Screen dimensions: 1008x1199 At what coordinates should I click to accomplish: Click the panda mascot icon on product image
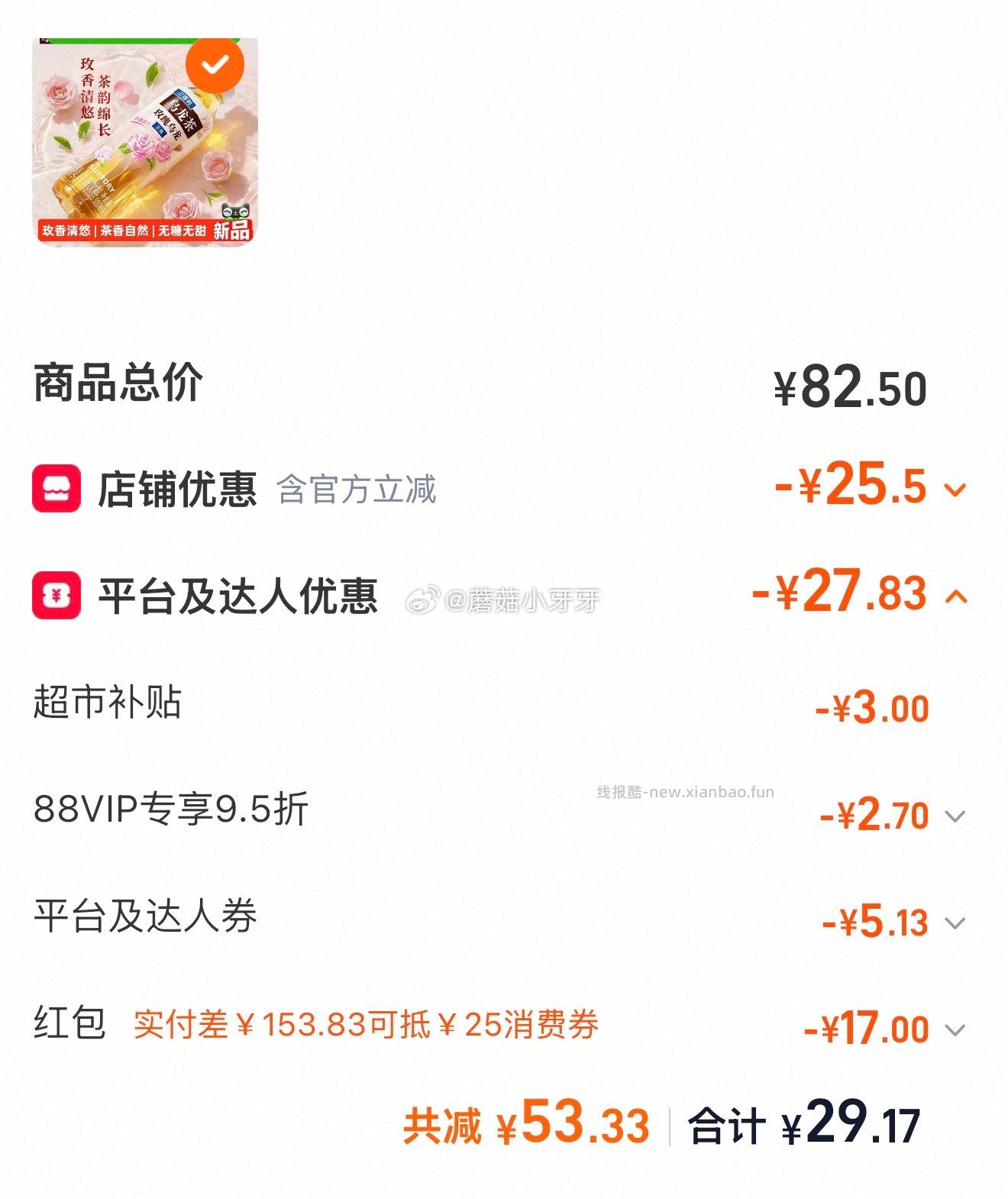coord(237,208)
